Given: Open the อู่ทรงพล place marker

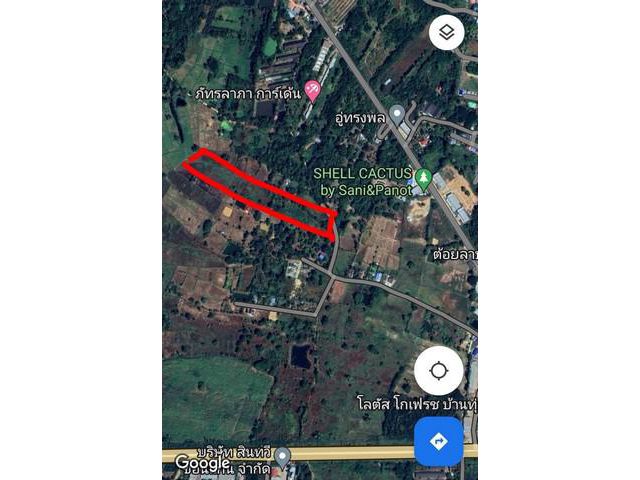Looking at the screenshot, I should [397, 115].
